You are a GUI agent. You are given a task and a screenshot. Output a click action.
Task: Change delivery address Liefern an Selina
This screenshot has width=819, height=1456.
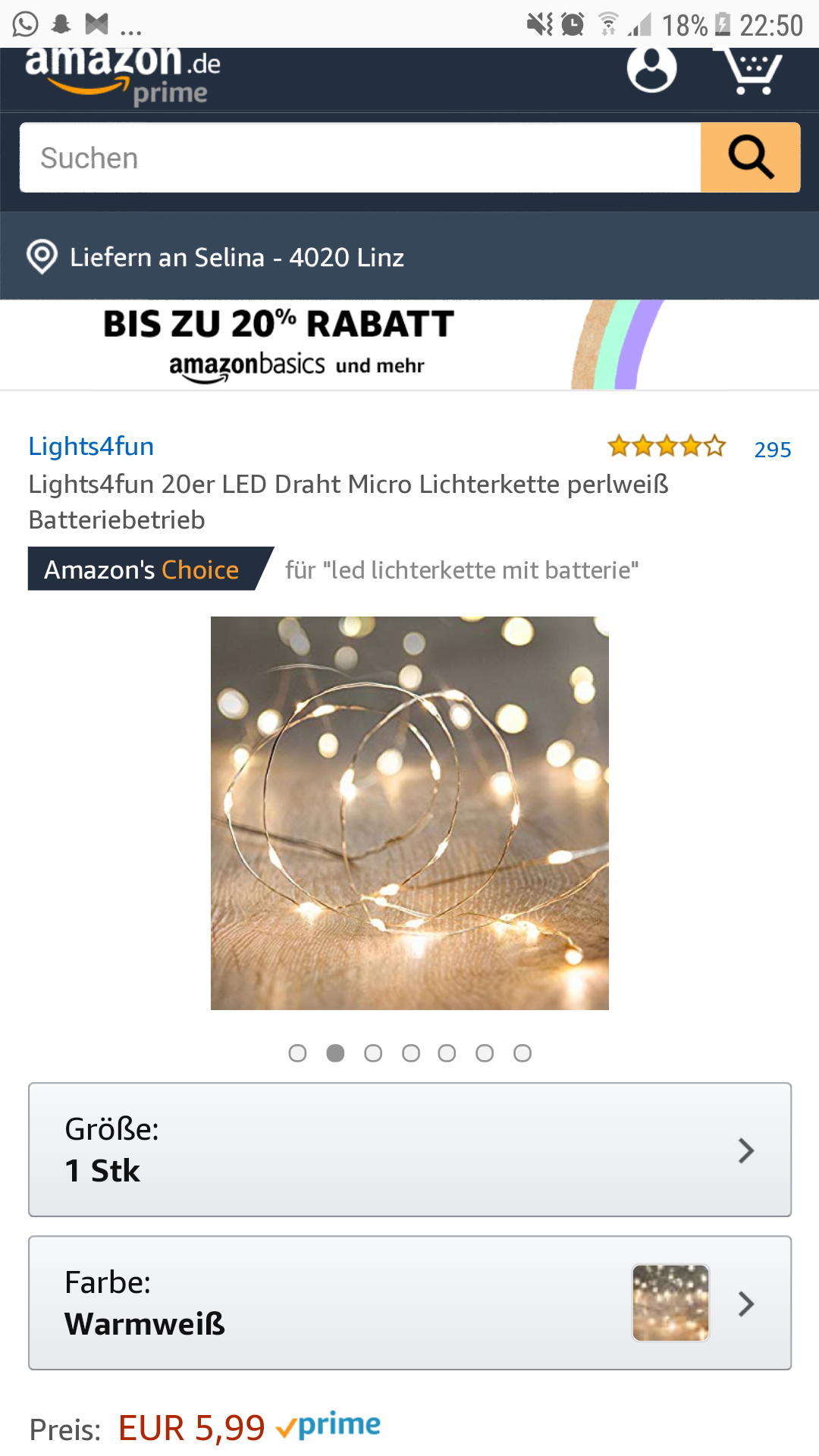click(237, 257)
